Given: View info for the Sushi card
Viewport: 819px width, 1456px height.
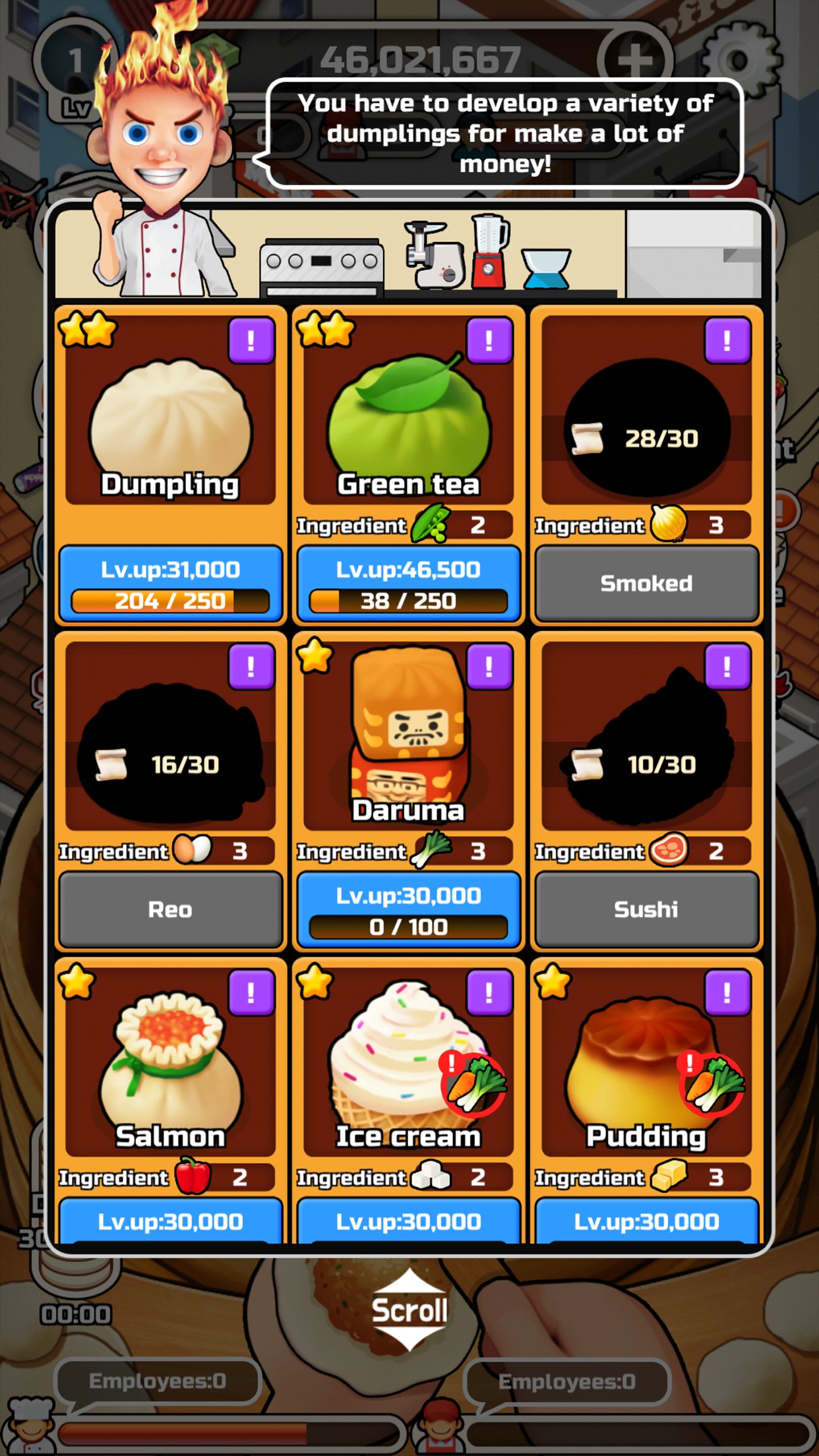Looking at the screenshot, I should [x=727, y=667].
